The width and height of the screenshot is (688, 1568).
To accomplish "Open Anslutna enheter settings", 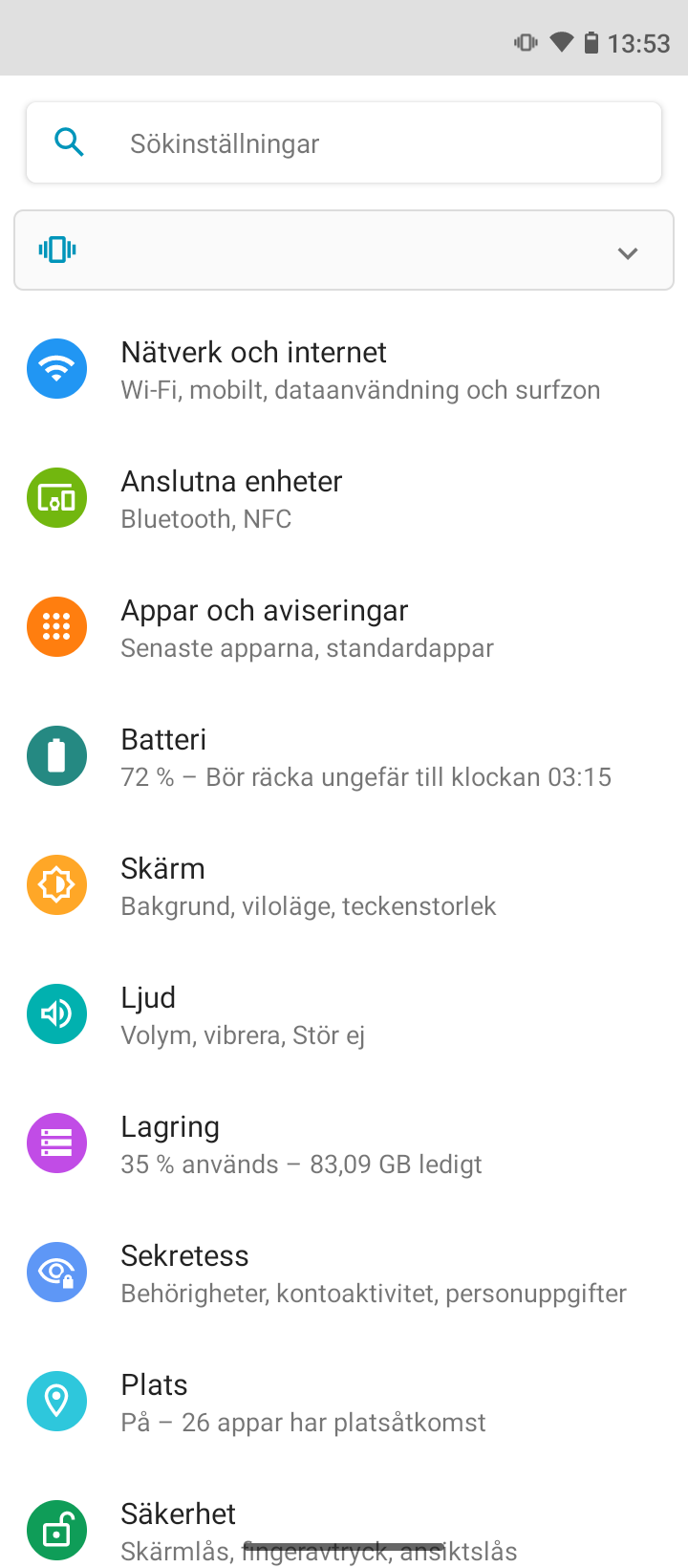I will [x=344, y=499].
